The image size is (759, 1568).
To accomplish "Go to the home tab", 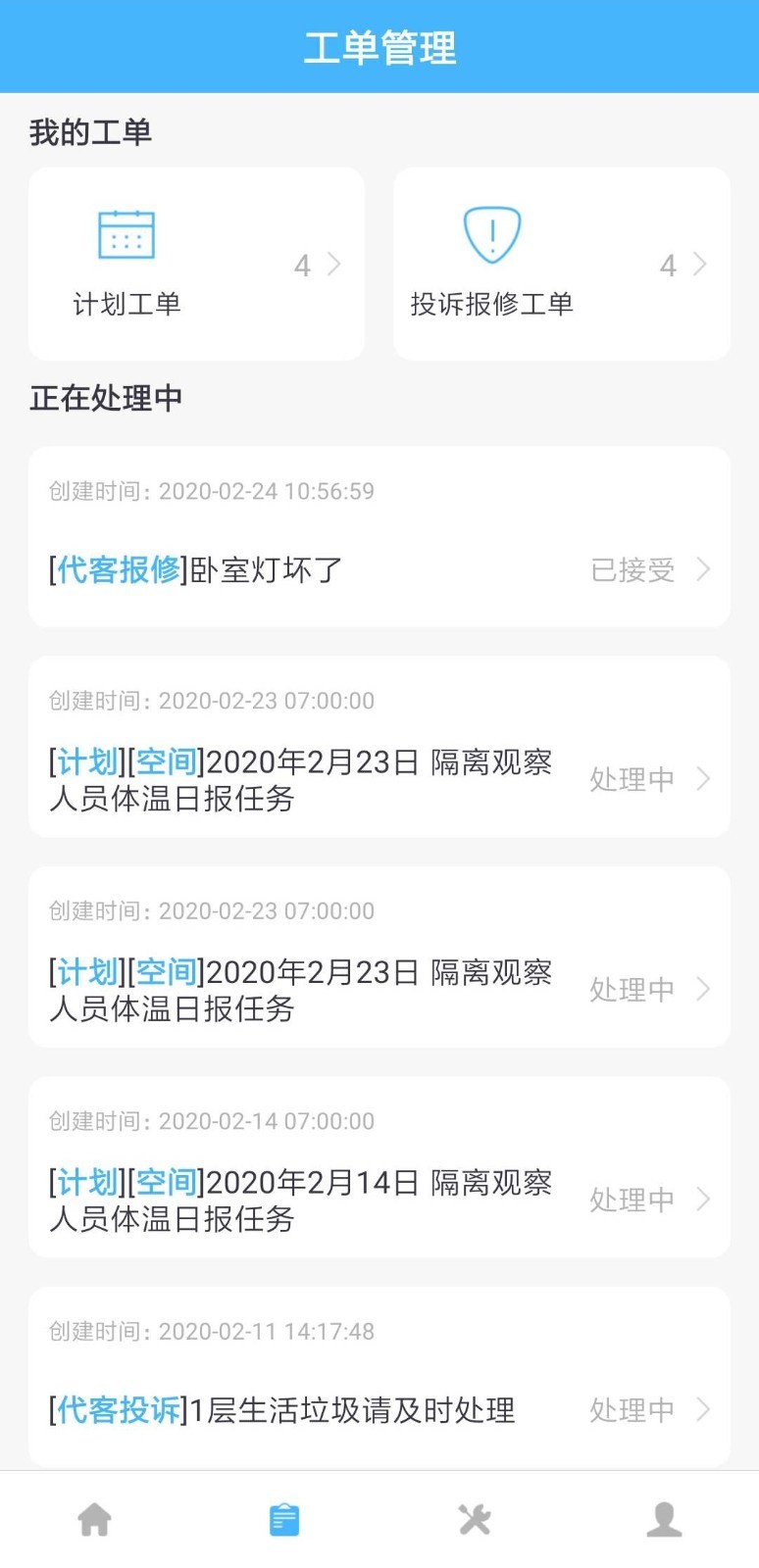I will pos(95,1520).
